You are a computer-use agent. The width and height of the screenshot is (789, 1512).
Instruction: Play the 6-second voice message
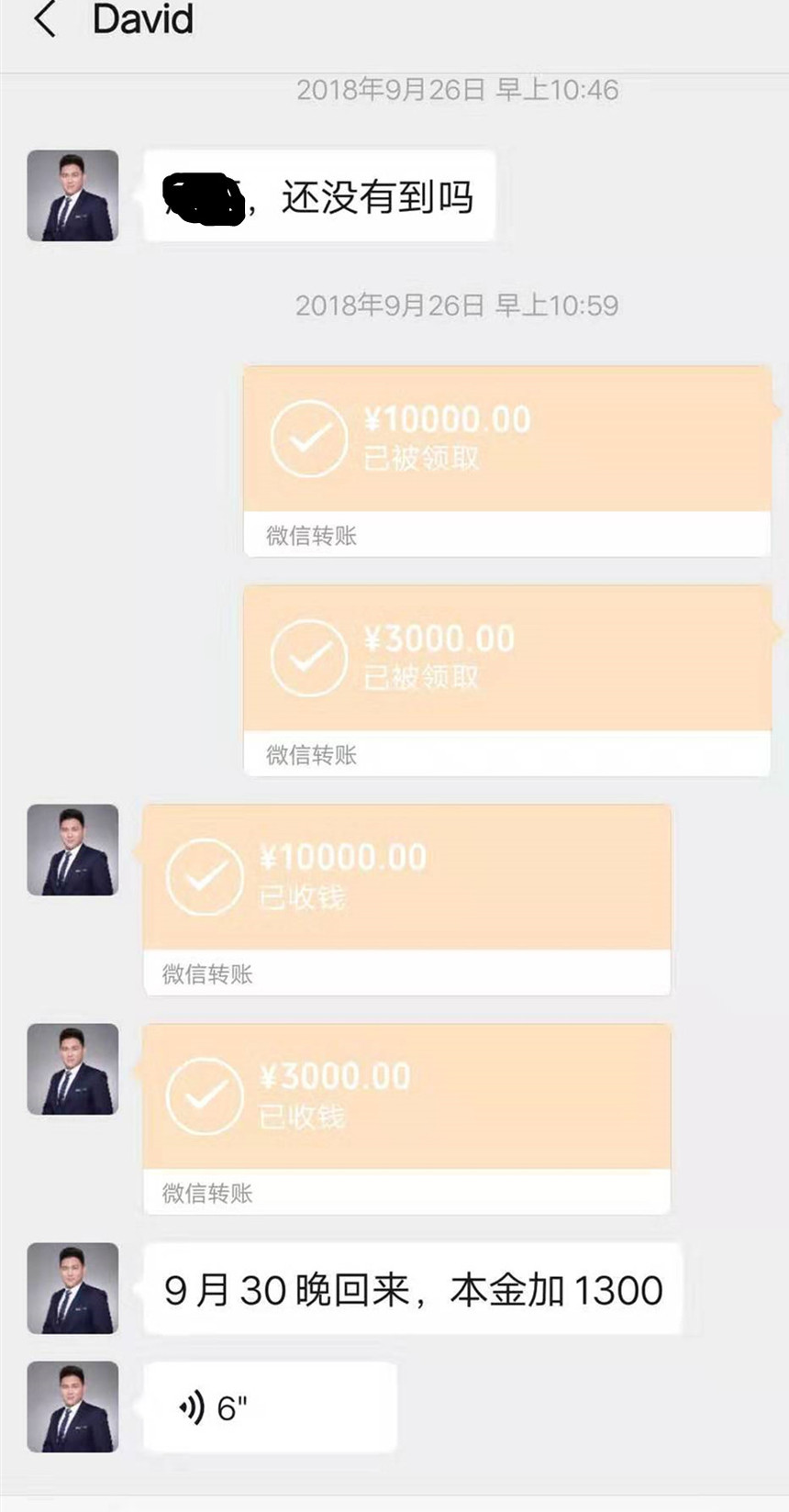coord(270,1406)
